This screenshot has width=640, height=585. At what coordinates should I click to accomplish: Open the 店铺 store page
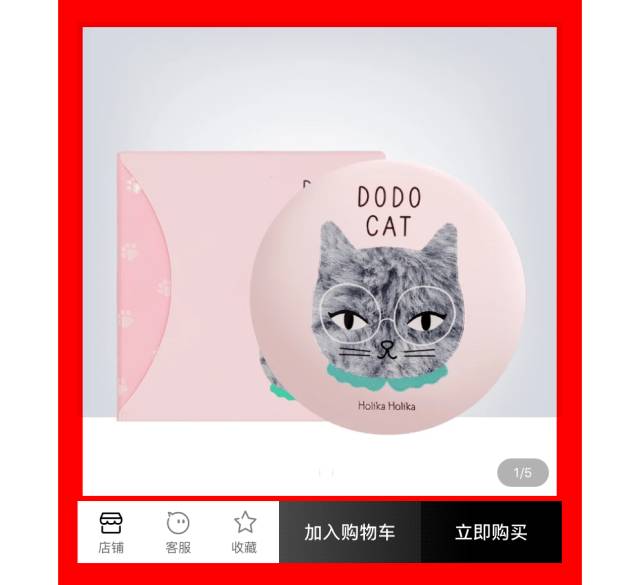point(111,532)
